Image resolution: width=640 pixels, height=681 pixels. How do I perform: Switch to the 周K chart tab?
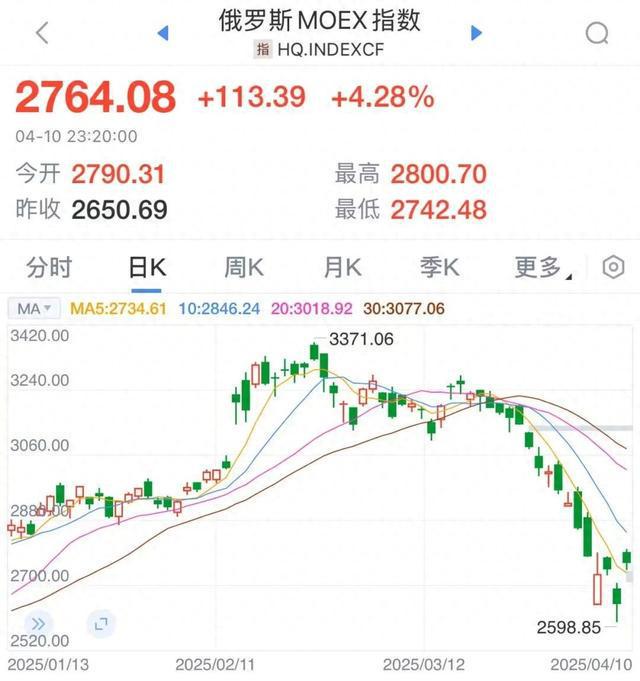(243, 267)
